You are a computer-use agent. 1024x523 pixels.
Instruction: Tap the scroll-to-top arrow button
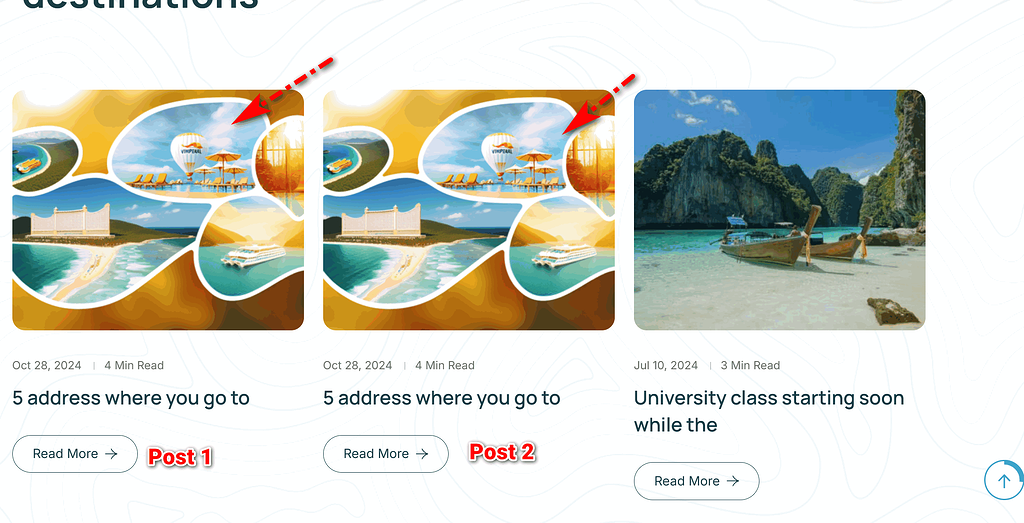coord(1003,480)
